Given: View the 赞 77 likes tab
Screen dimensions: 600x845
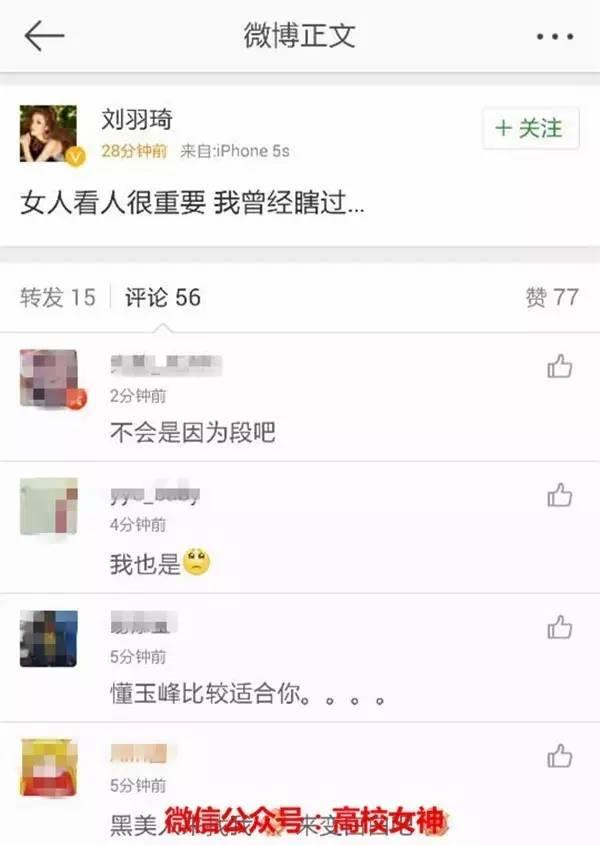Looking at the screenshot, I should point(551,297).
